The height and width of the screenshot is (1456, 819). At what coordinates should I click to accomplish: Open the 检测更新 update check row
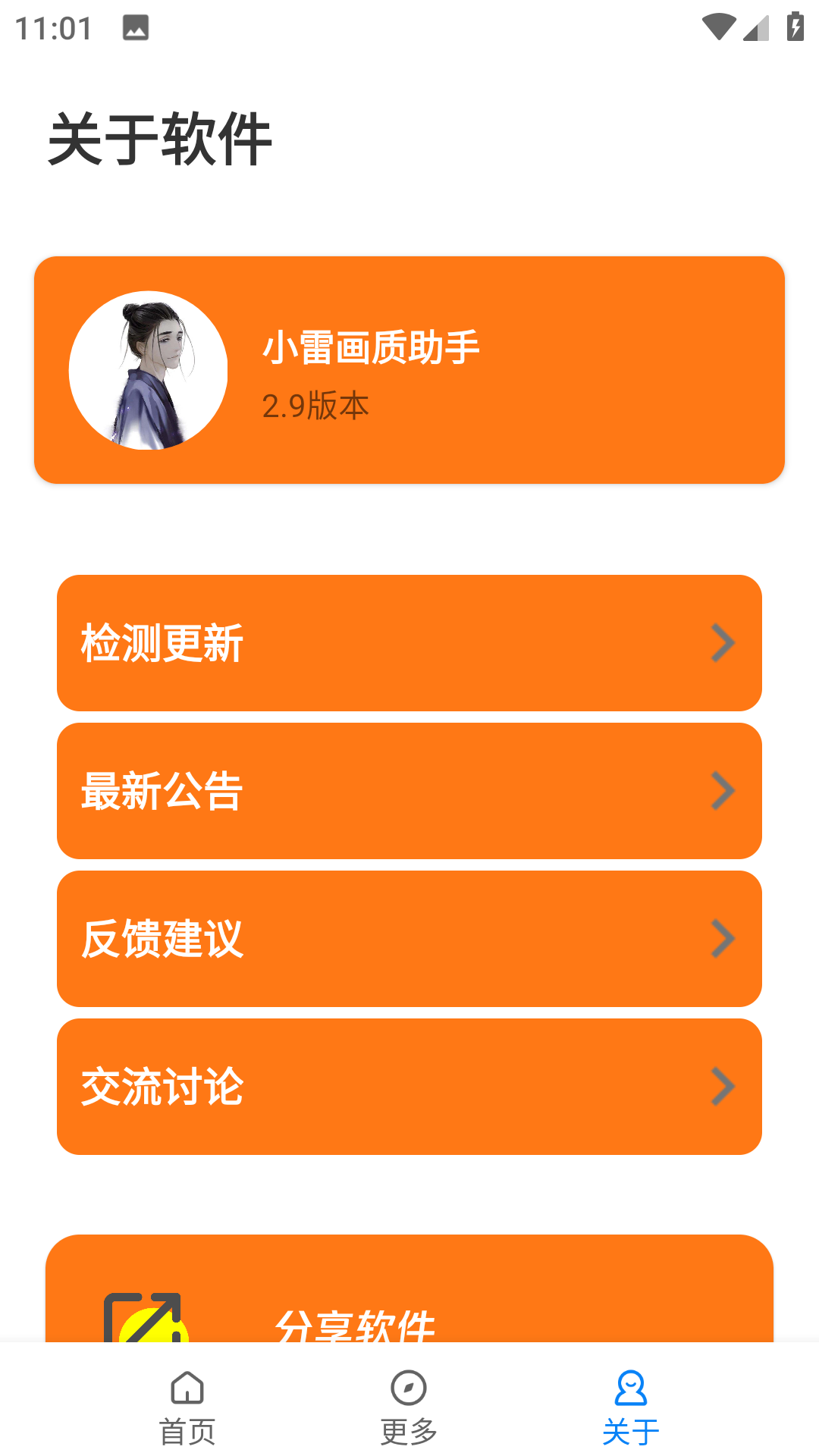tap(409, 643)
